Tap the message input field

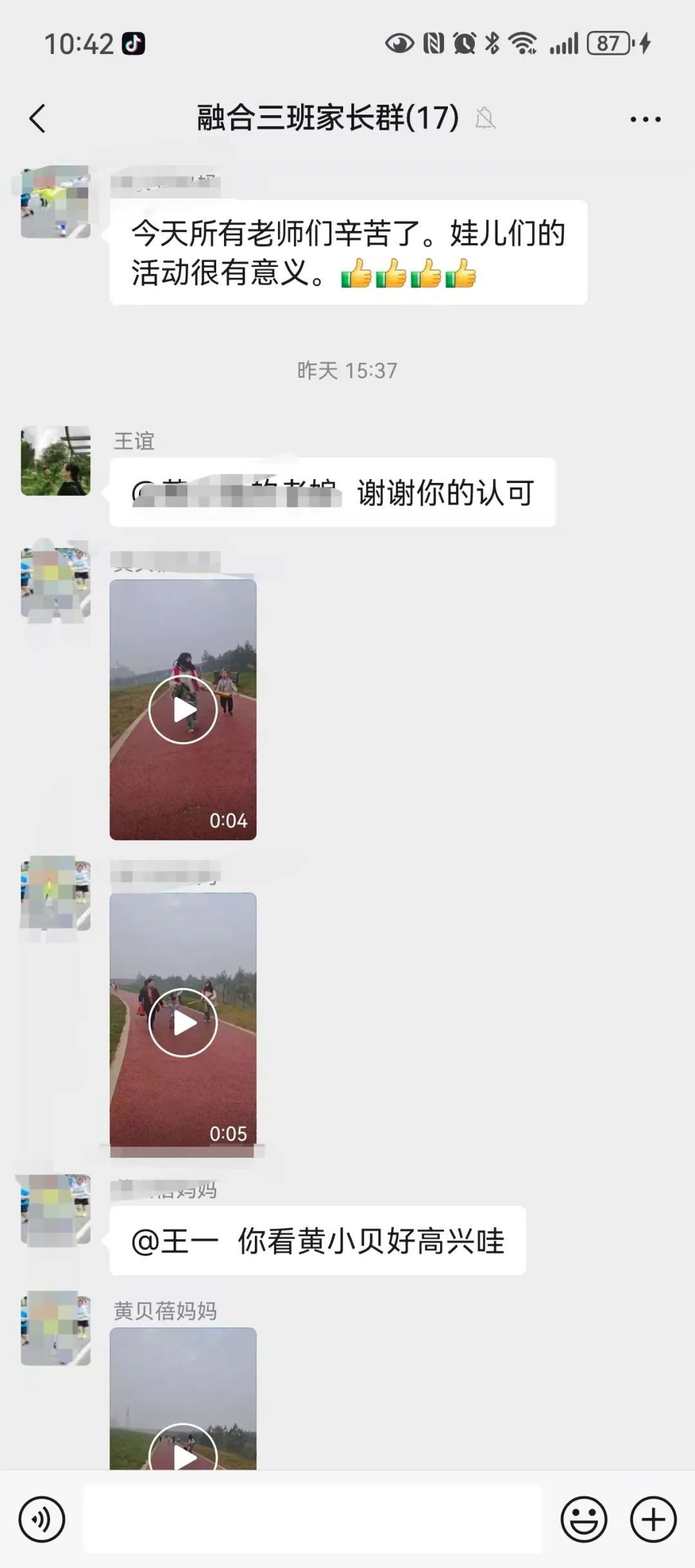[313, 1519]
